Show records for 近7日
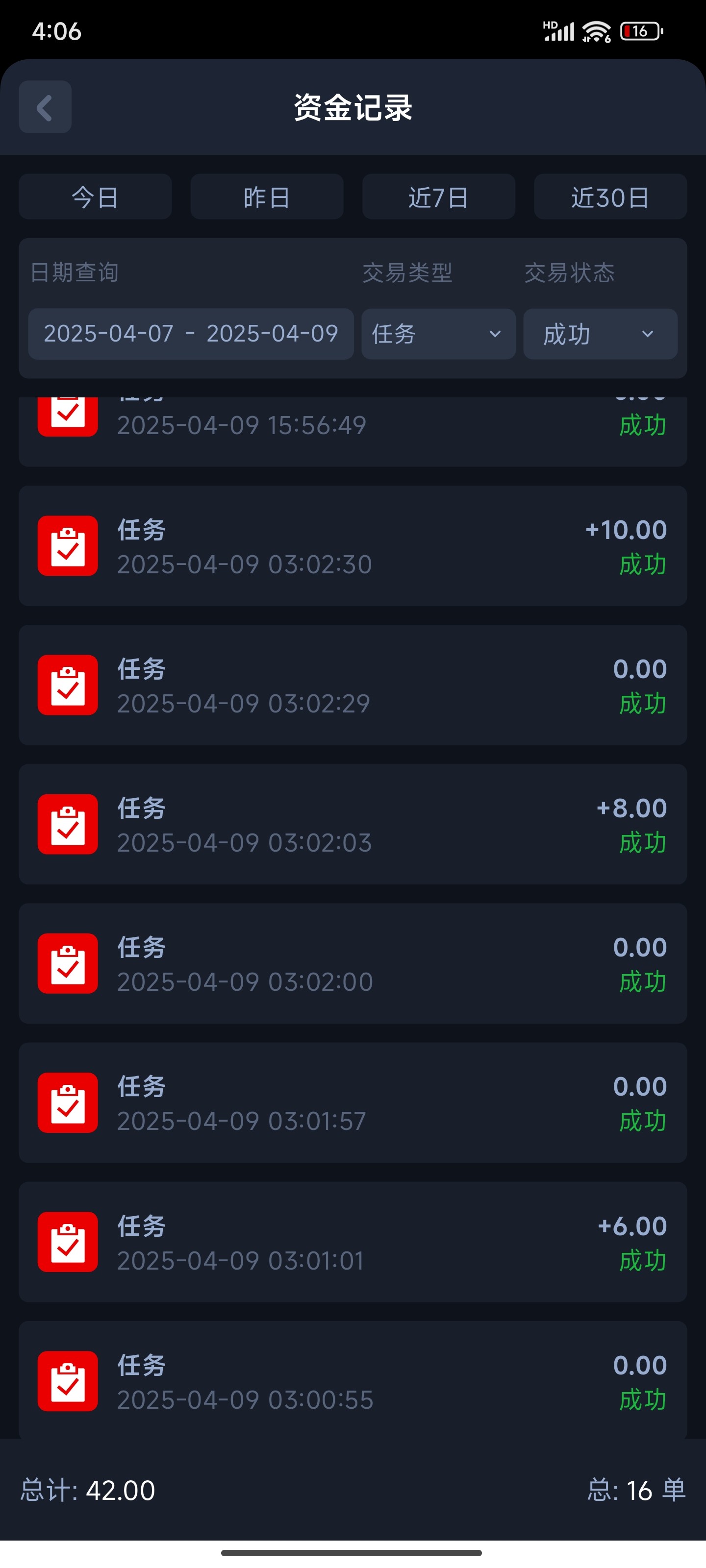 (439, 196)
